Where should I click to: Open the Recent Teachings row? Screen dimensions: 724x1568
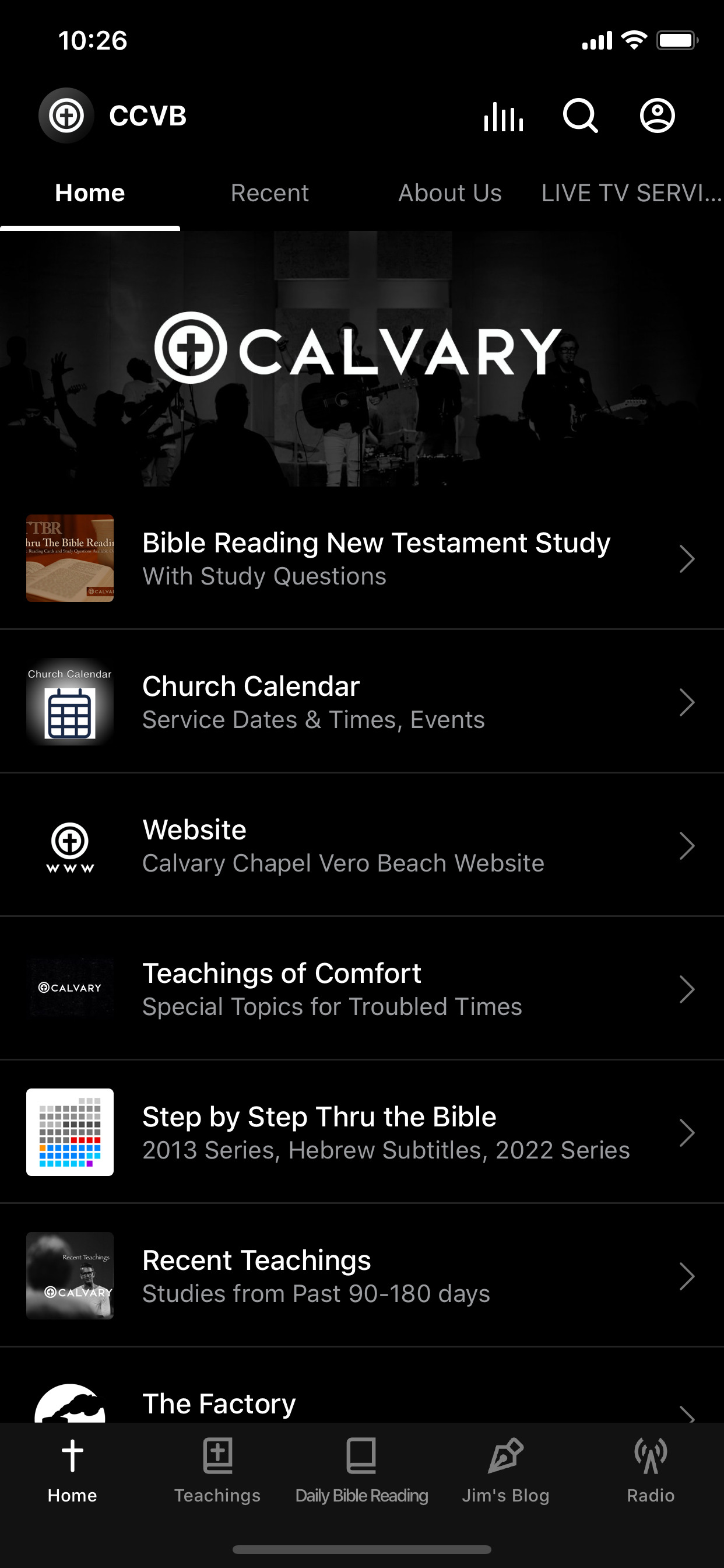[x=362, y=1276]
